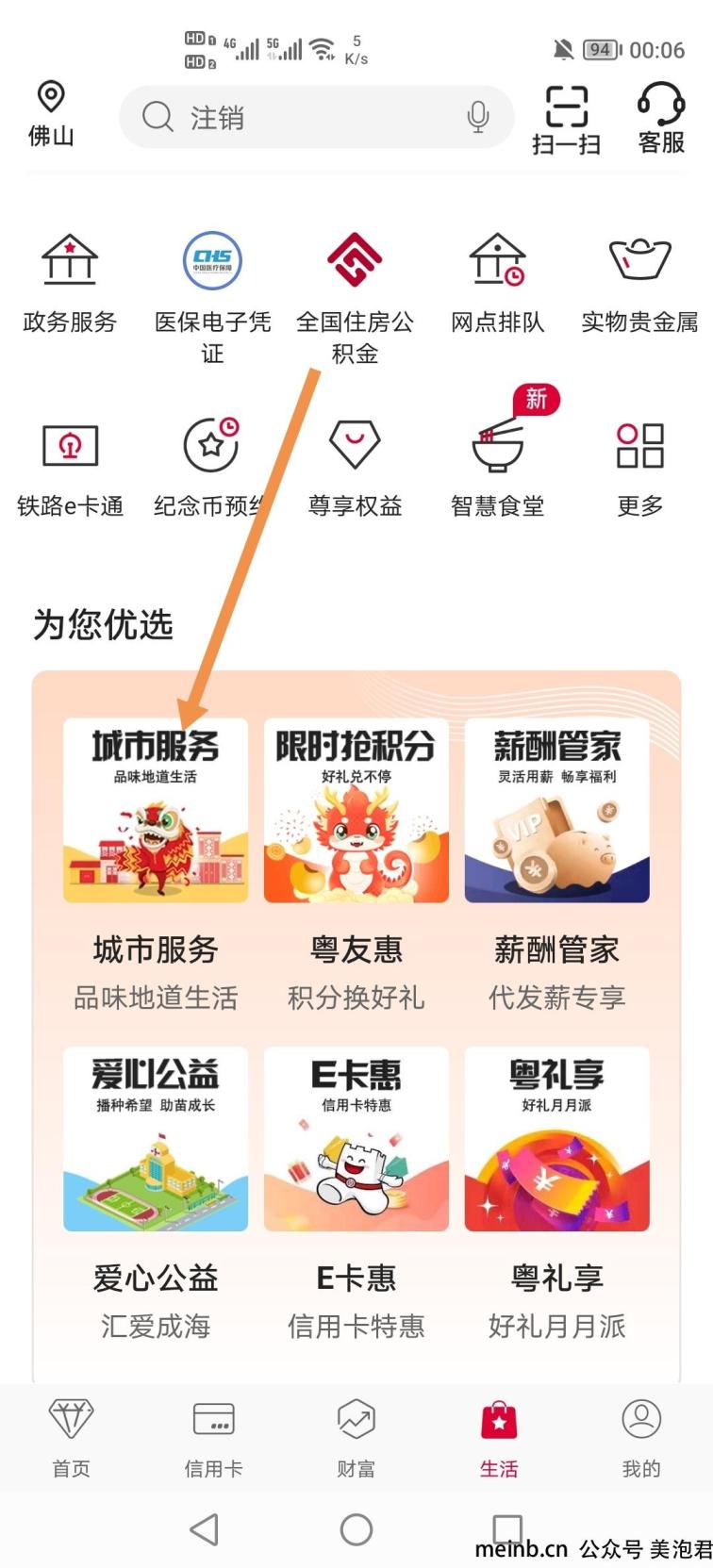
Task: Open 扫一扫 scanner
Action: tap(566, 119)
